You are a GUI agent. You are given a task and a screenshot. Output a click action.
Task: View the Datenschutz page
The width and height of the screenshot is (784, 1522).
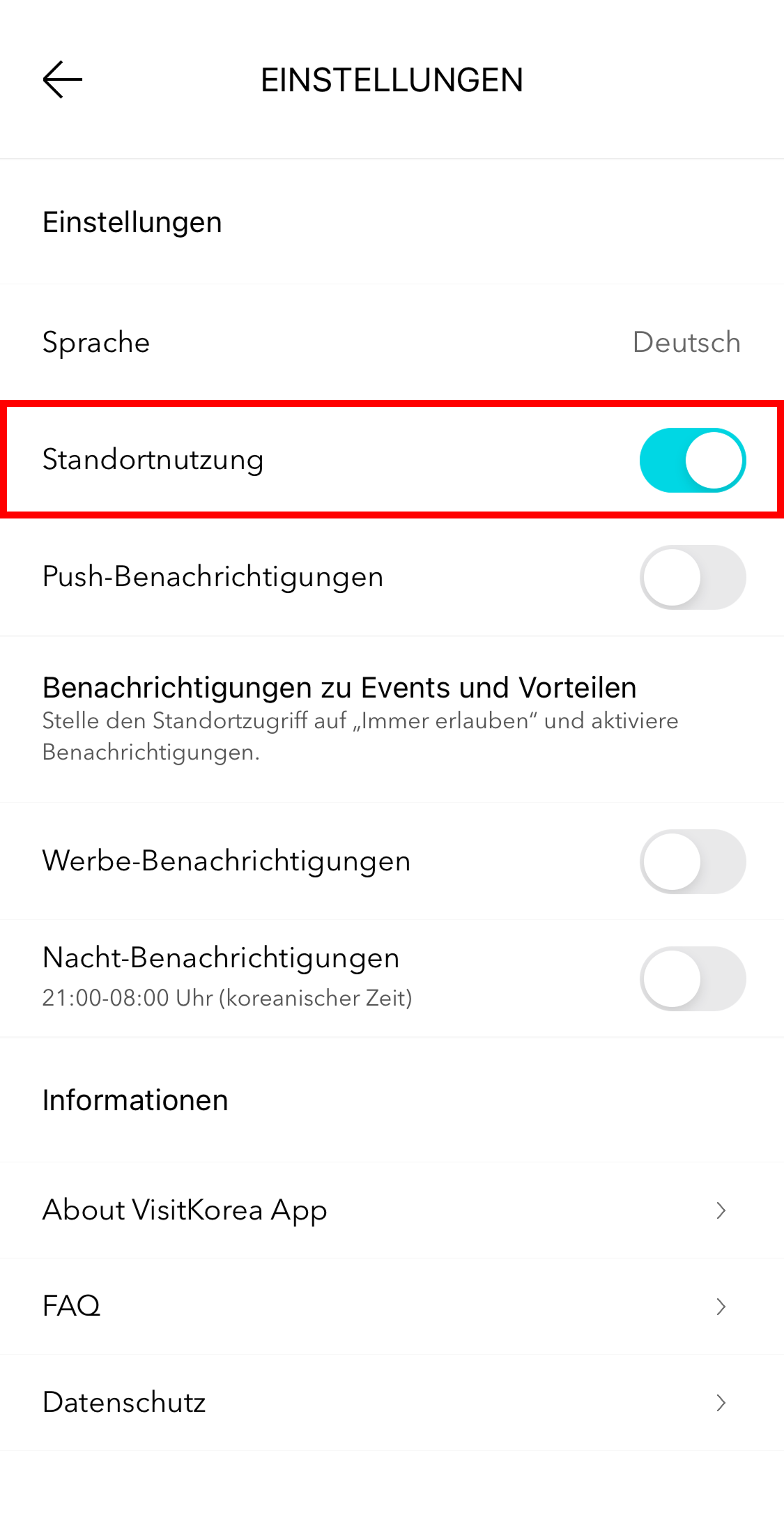tap(392, 1402)
